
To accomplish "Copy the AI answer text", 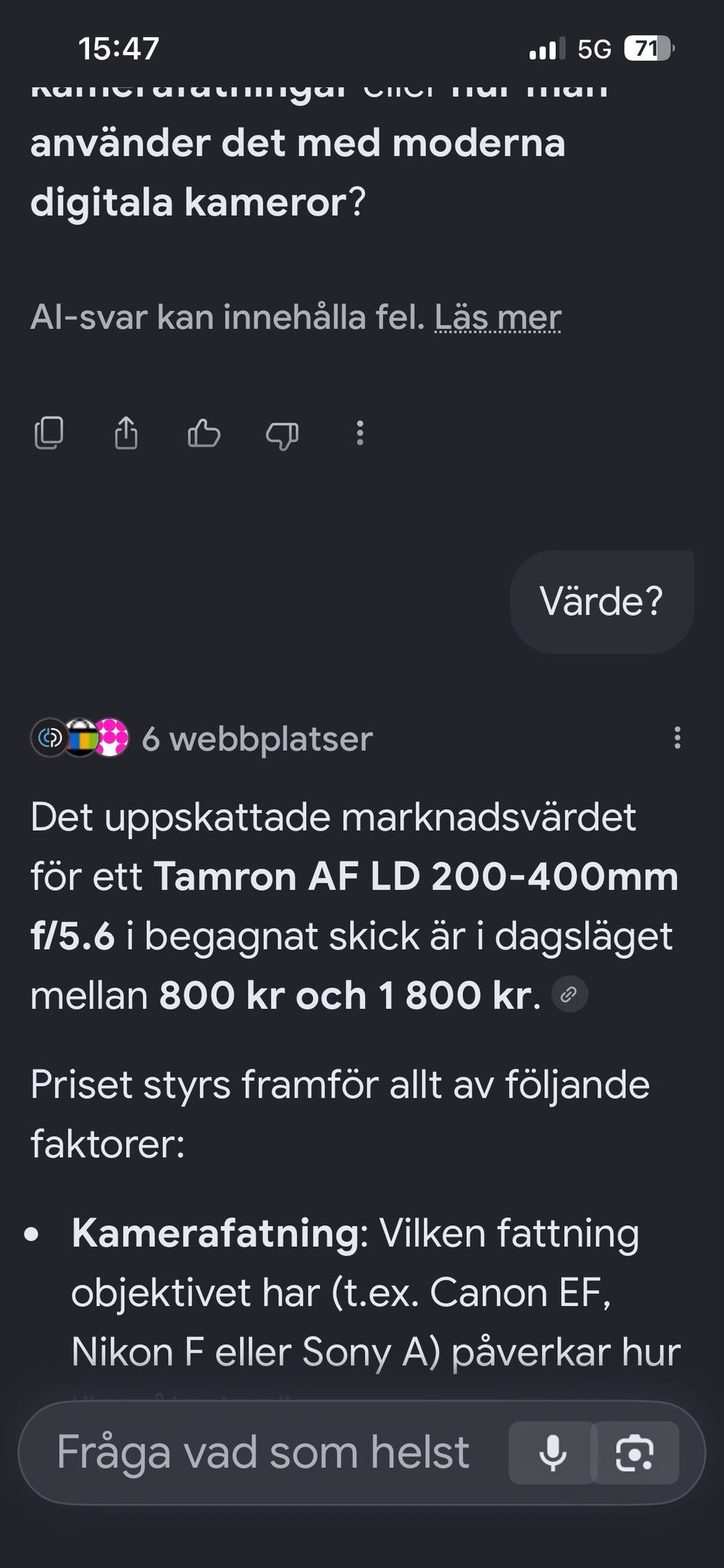I will [x=49, y=433].
